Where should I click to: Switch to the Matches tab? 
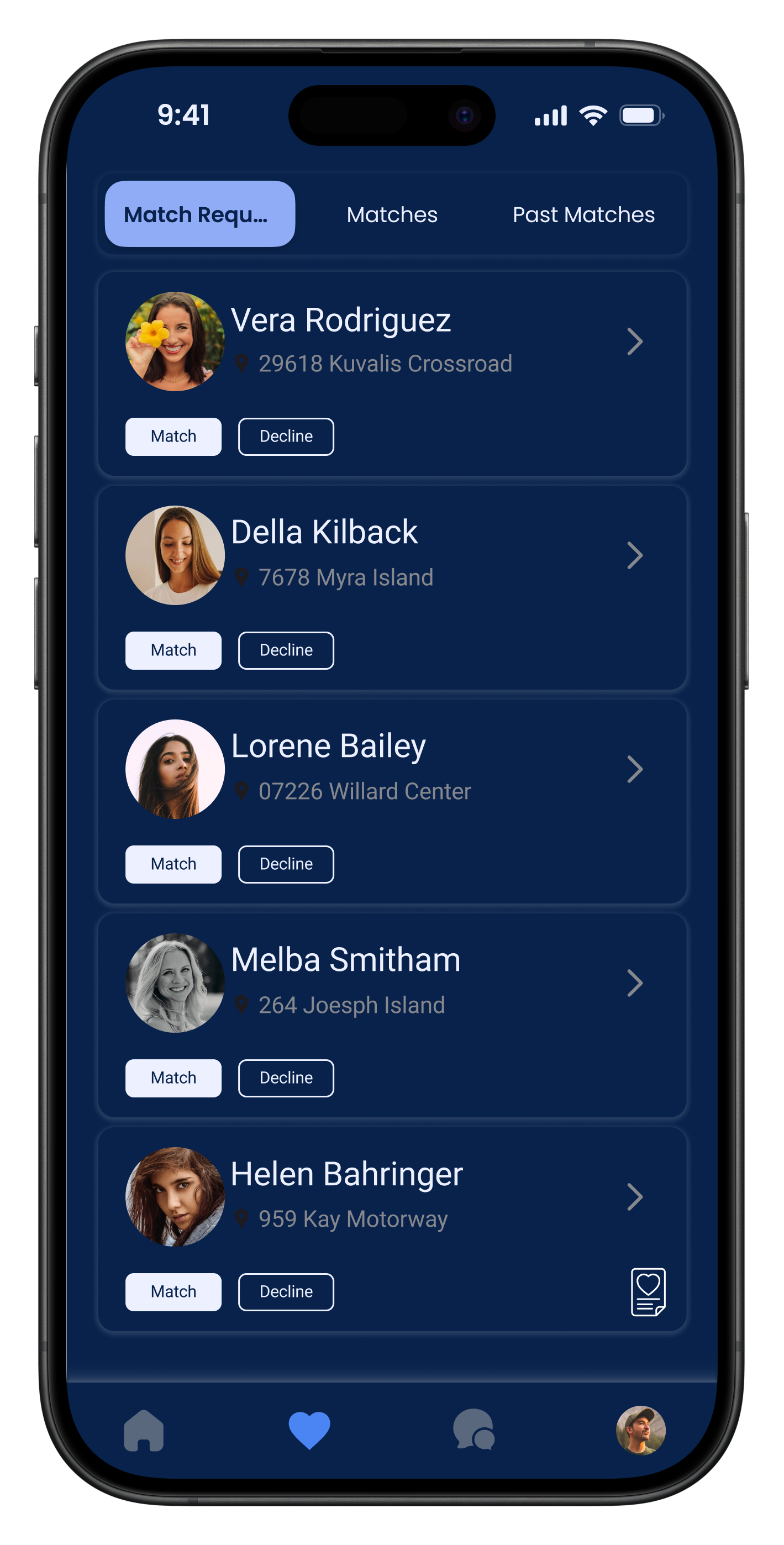coord(392,214)
